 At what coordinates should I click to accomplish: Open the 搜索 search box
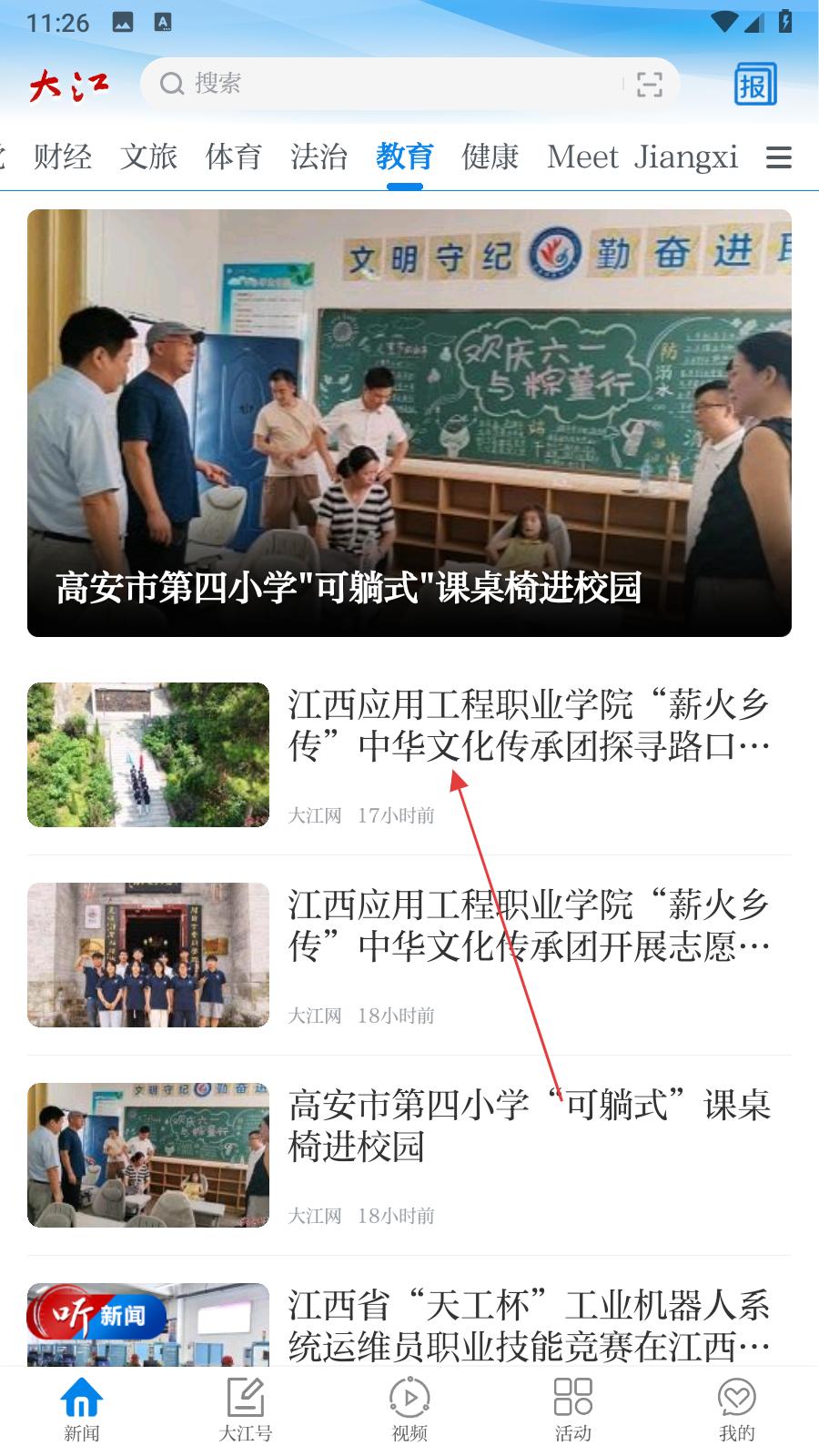382,84
